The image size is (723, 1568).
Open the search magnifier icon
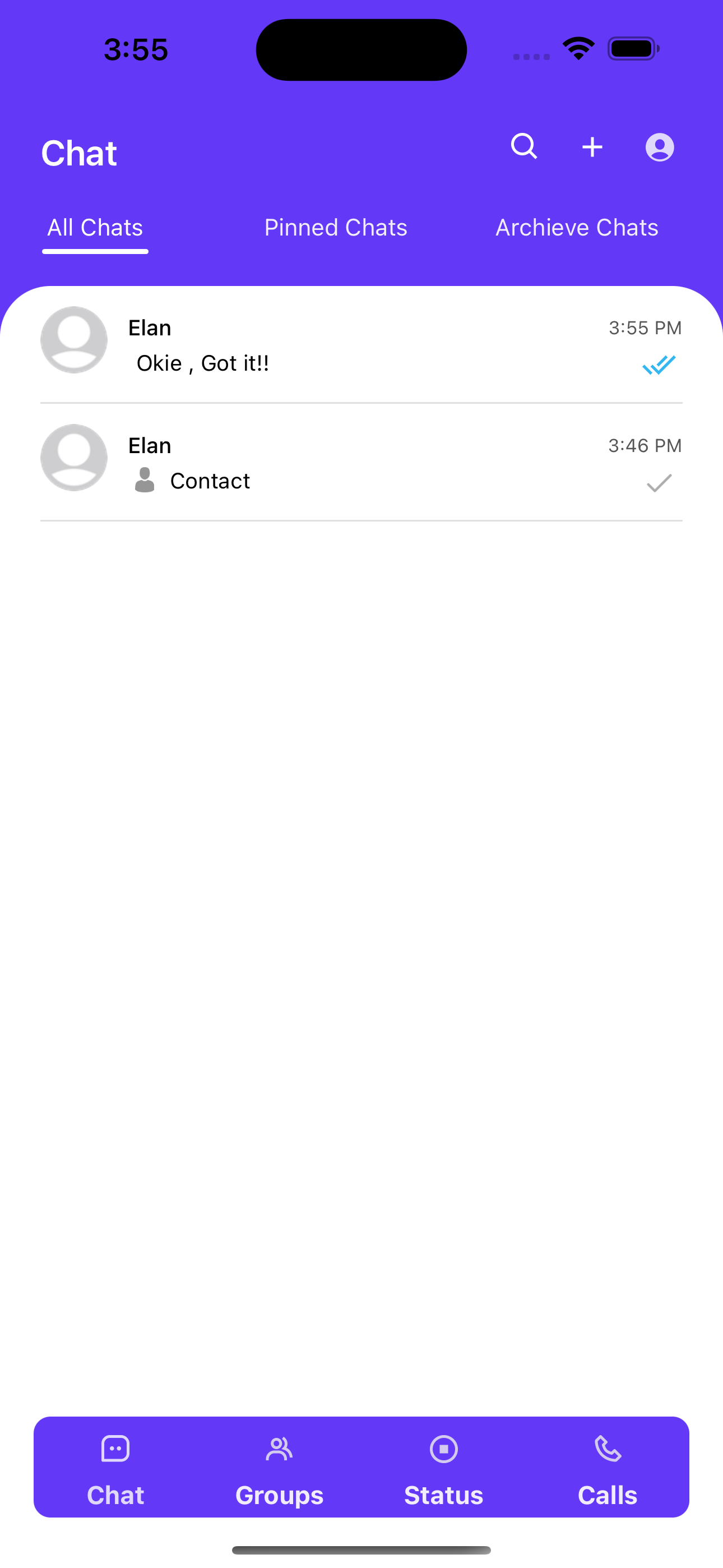pos(524,147)
